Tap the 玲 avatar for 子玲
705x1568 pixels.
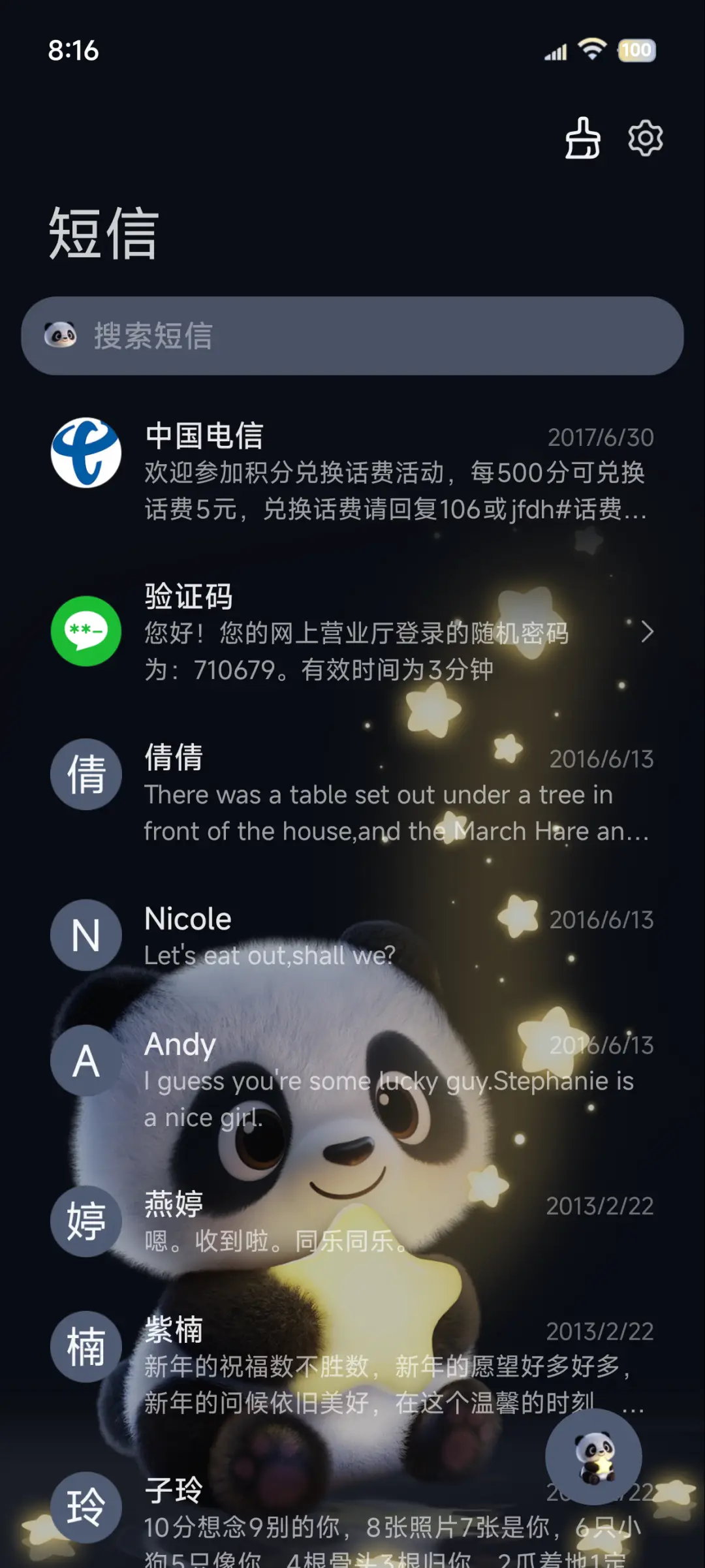(x=86, y=1508)
